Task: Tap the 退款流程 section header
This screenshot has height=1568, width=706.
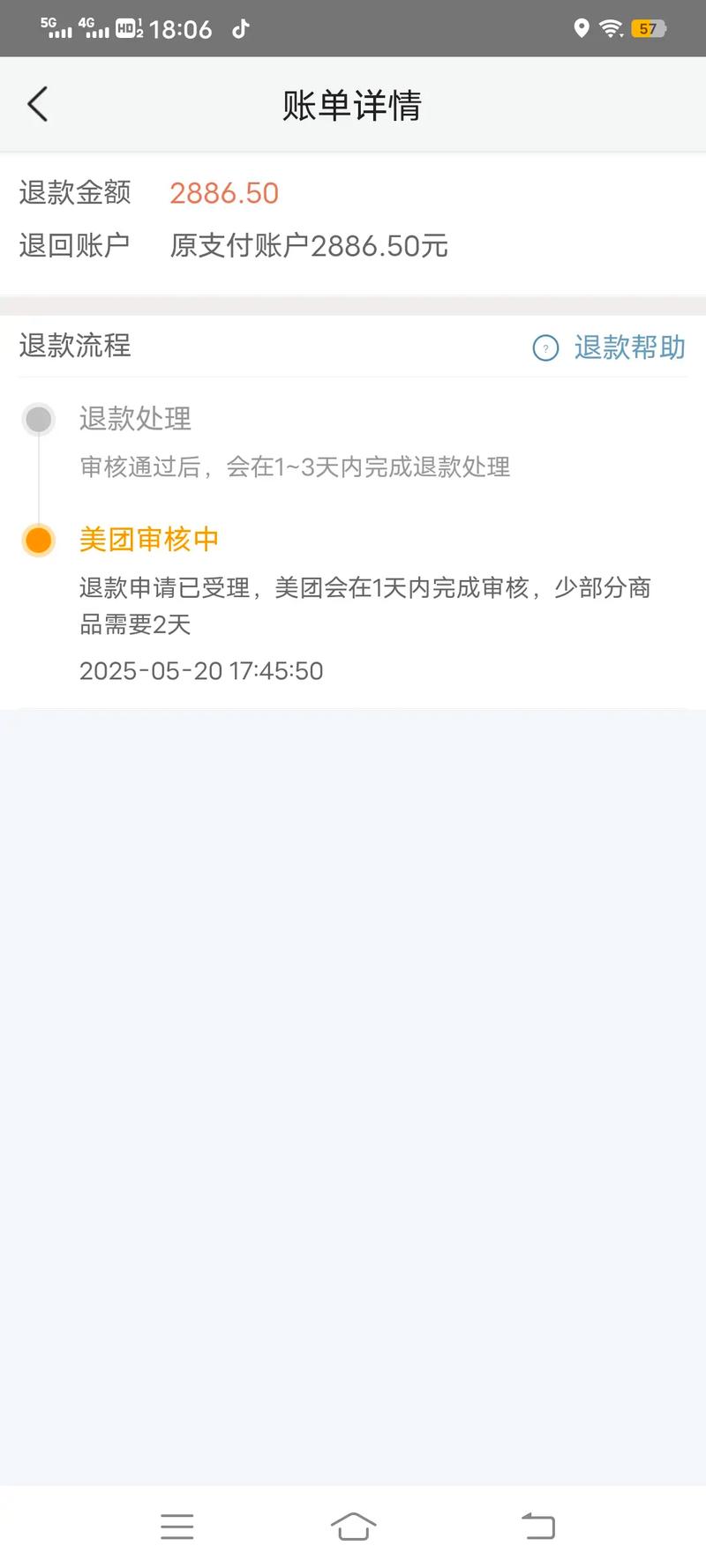Action: (x=75, y=347)
